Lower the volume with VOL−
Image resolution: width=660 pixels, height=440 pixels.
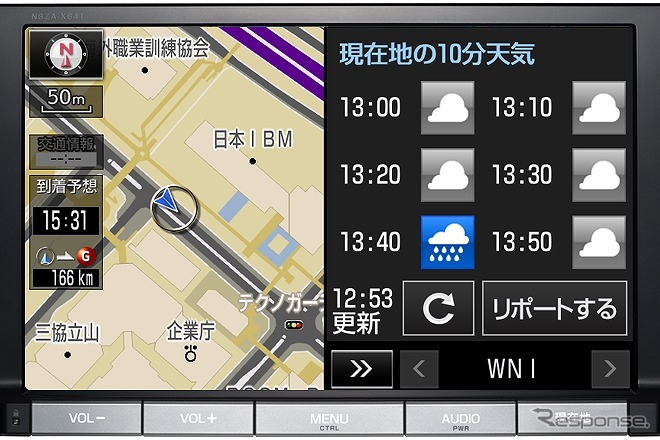tap(87, 419)
